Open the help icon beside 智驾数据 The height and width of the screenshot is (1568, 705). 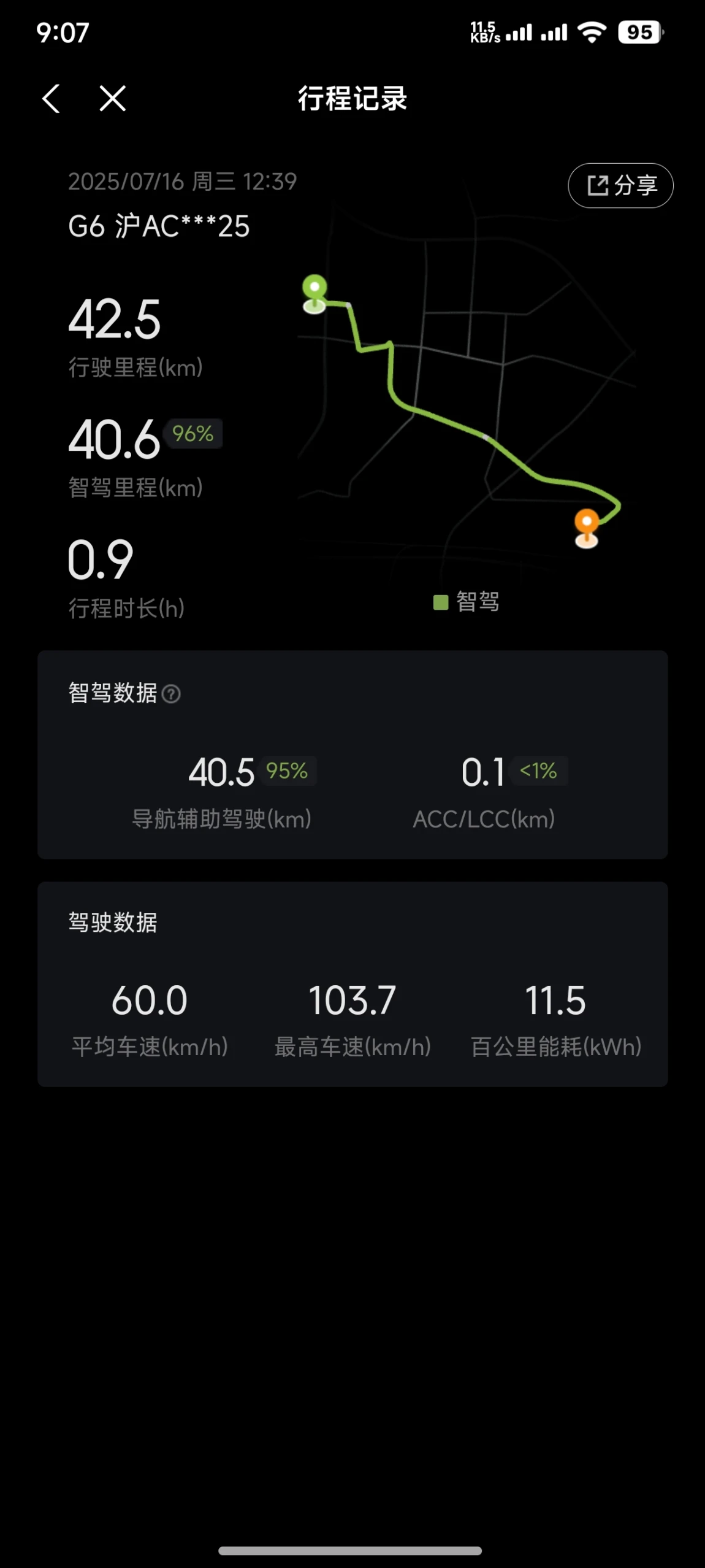[x=171, y=694]
